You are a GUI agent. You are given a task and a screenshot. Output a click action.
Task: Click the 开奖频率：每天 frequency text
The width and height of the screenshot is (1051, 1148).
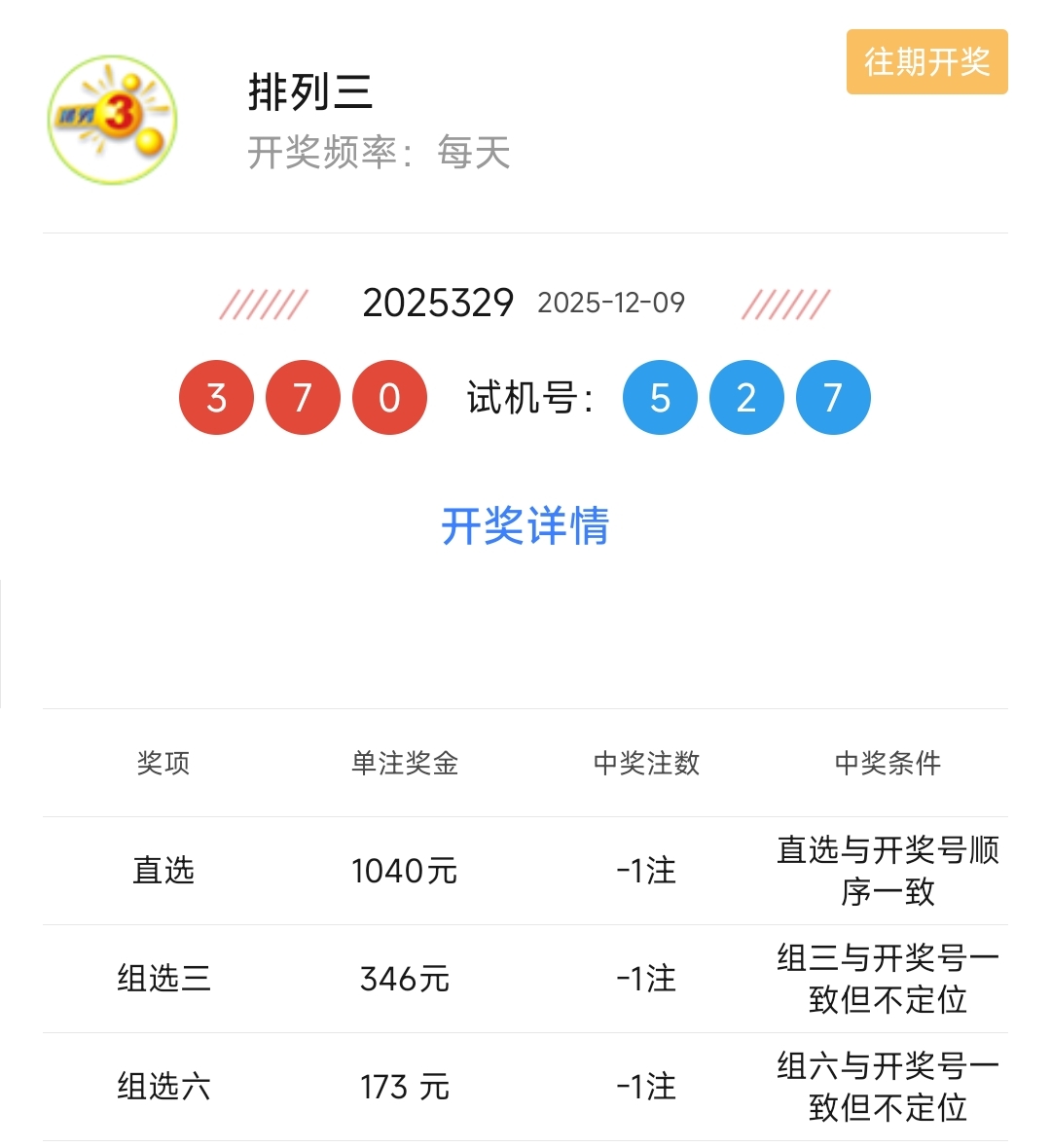(380, 156)
